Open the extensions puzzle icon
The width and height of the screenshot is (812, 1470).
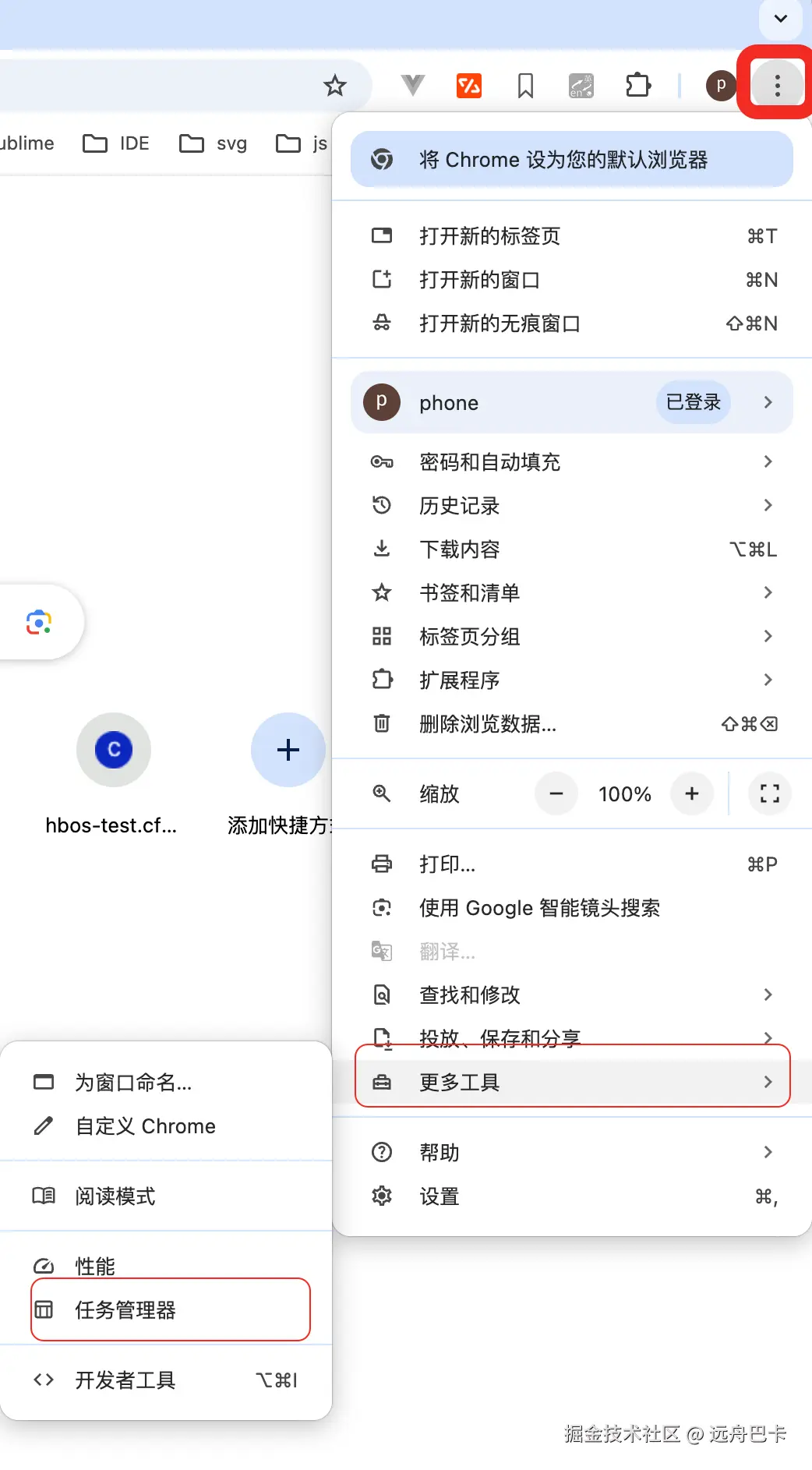638,85
